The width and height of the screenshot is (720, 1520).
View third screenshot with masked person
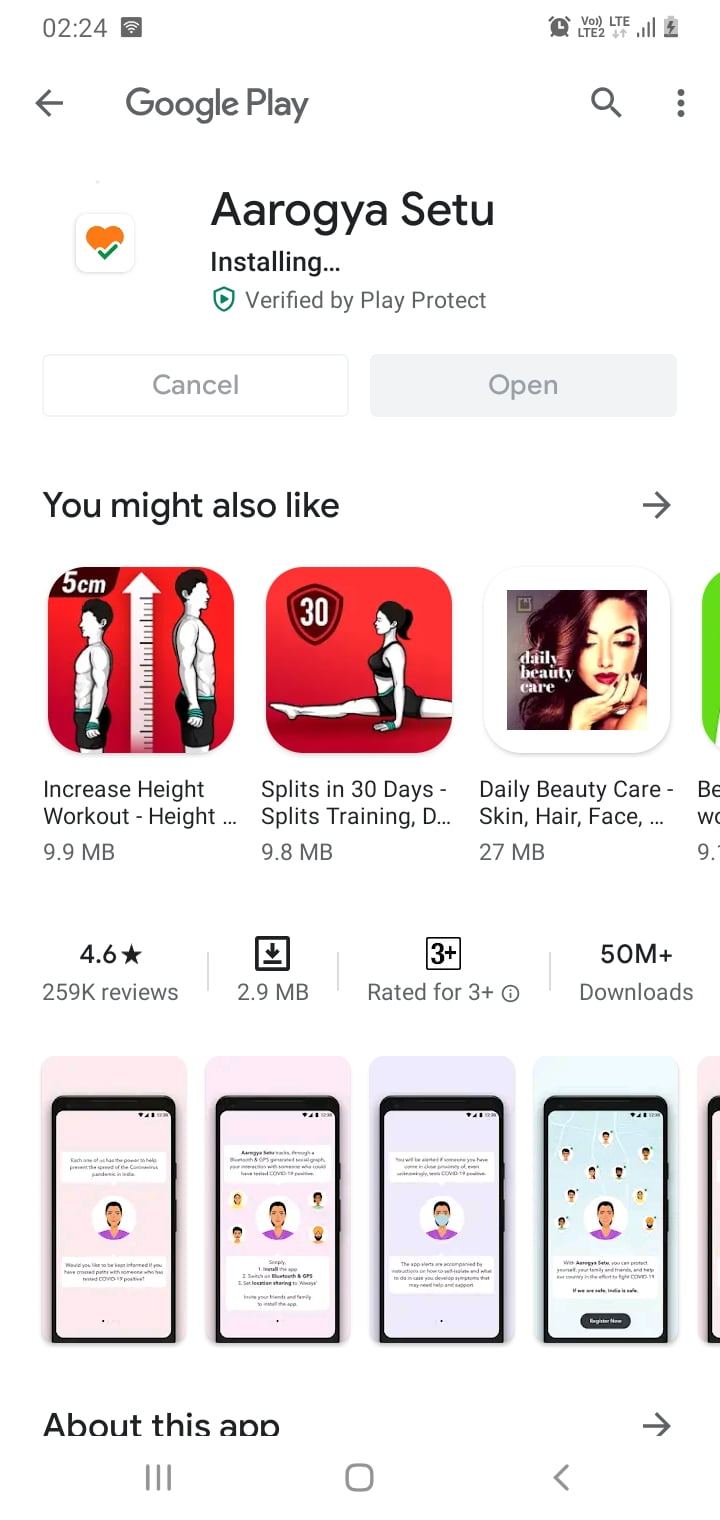pyautogui.click(x=441, y=1200)
